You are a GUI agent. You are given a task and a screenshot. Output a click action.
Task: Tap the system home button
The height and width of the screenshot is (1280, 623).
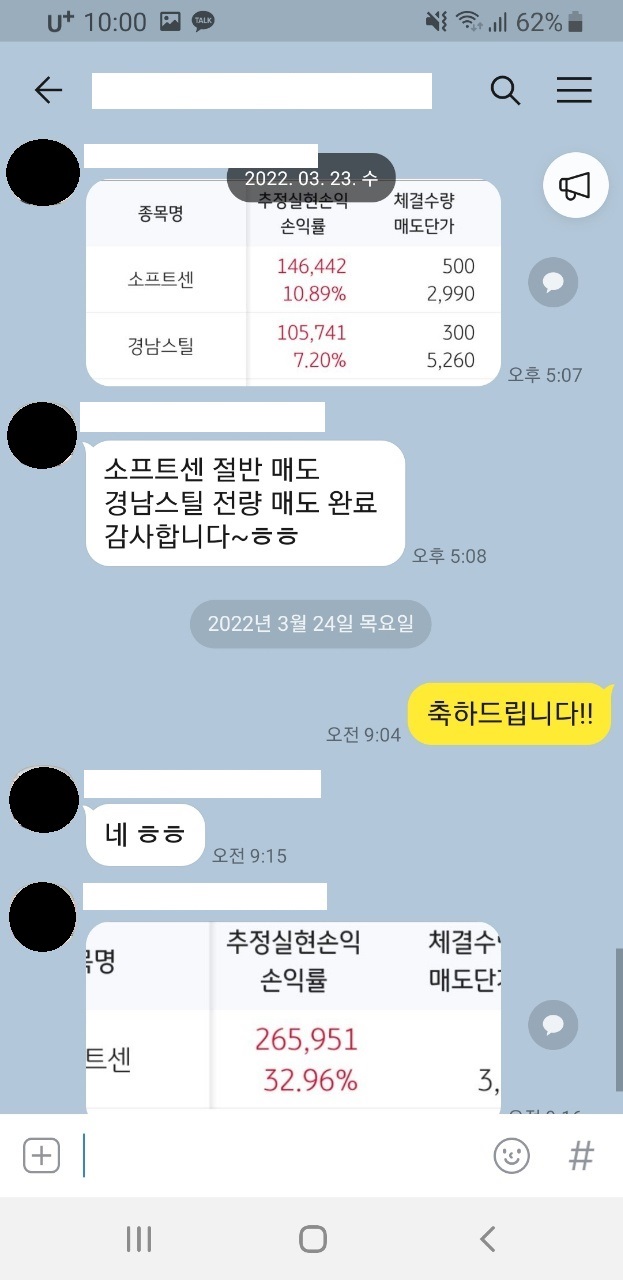pos(312,1239)
